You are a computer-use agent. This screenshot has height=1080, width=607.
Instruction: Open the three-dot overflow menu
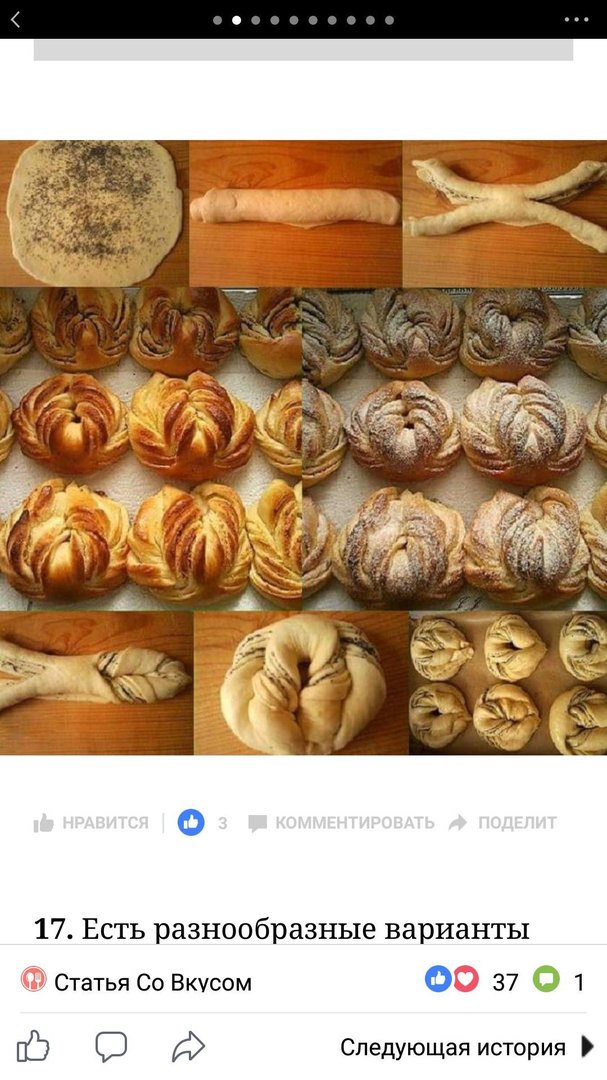(576, 20)
